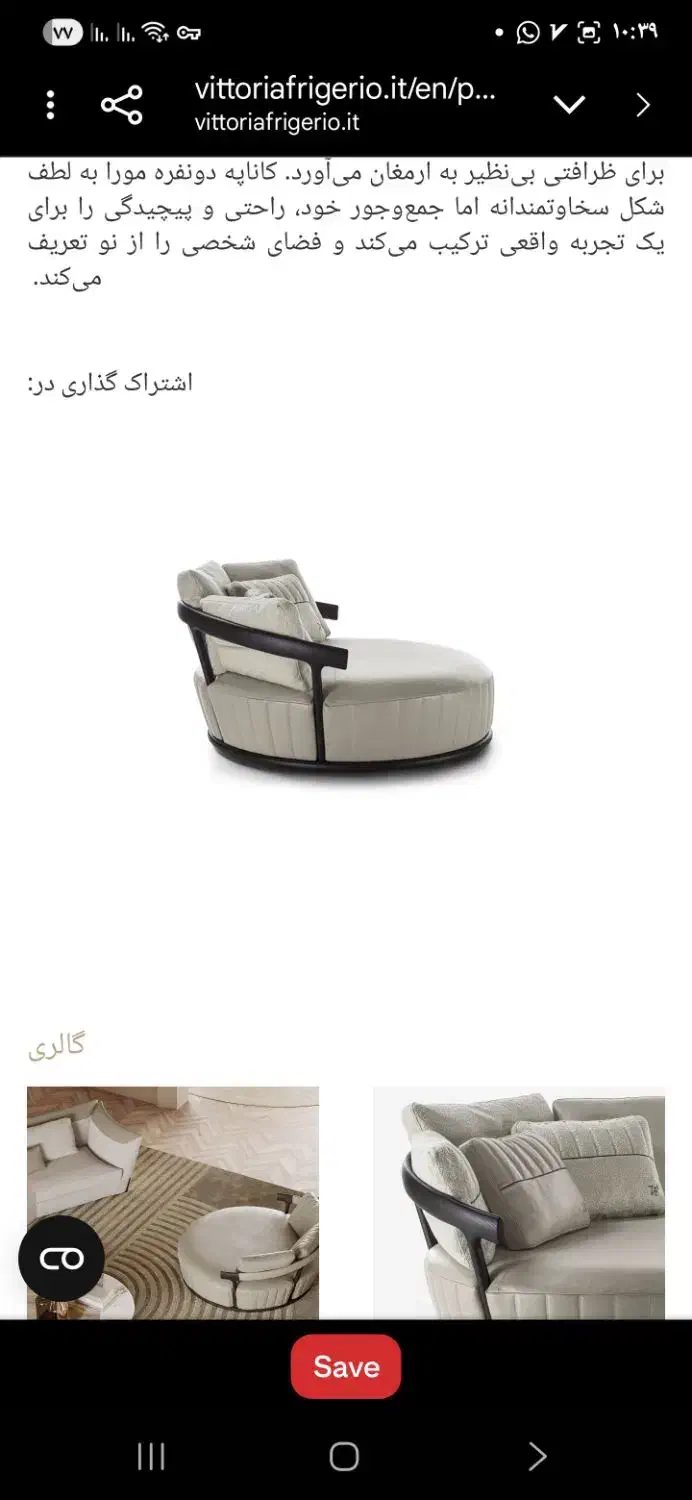The width and height of the screenshot is (692, 1500).
Task: View the gallery close-up of sofa cushions
Action: coord(519,1202)
